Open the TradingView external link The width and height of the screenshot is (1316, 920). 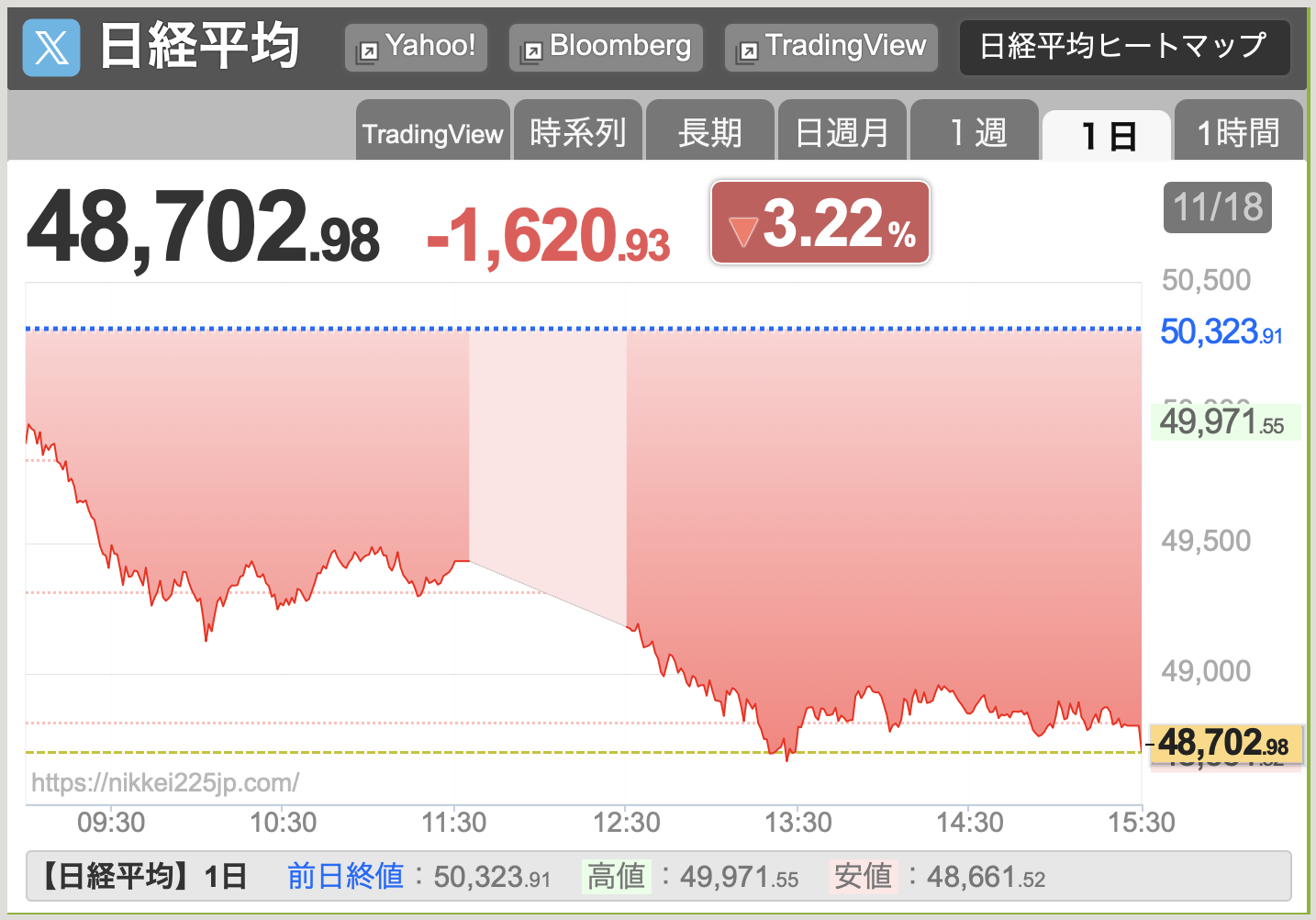[x=831, y=47]
